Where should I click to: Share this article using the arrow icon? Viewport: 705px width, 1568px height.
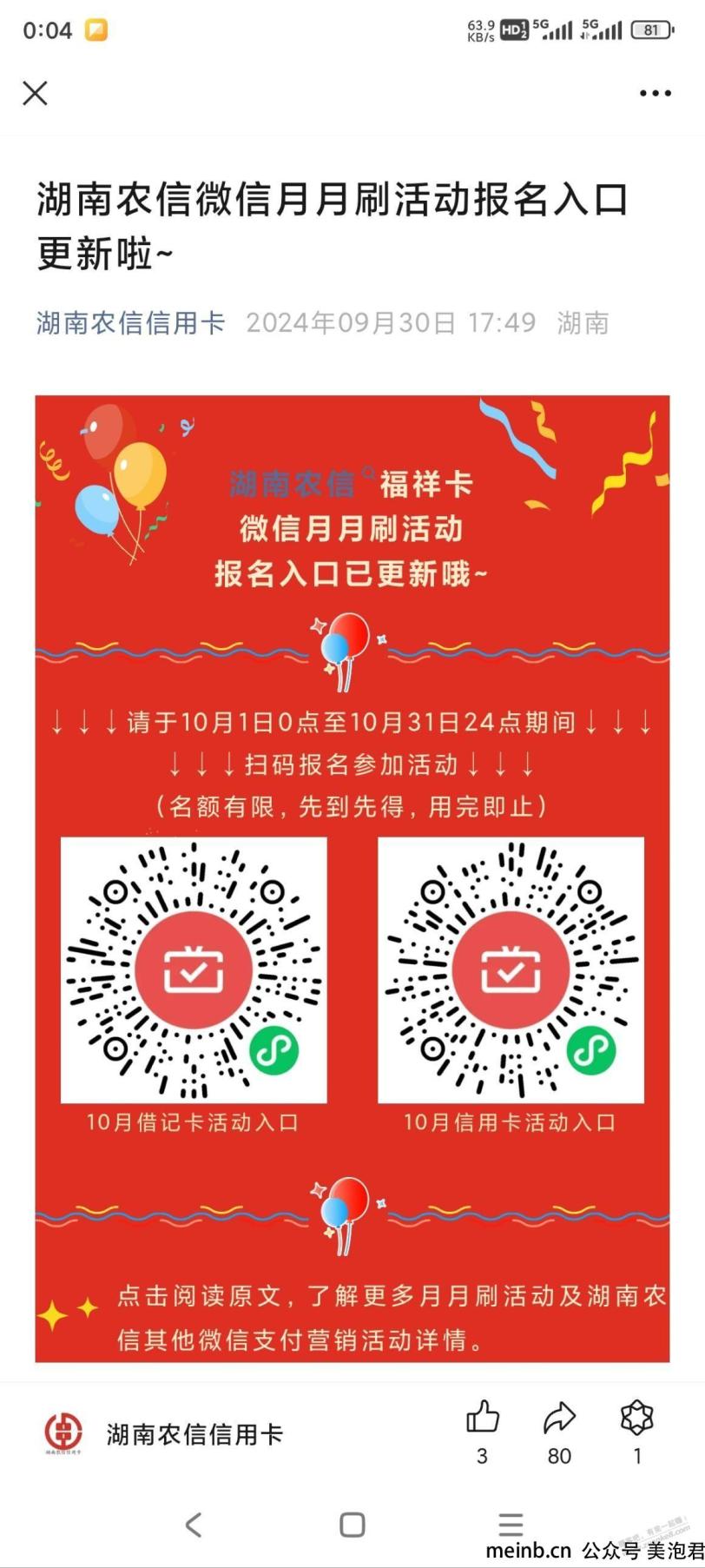click(560, 1417)
